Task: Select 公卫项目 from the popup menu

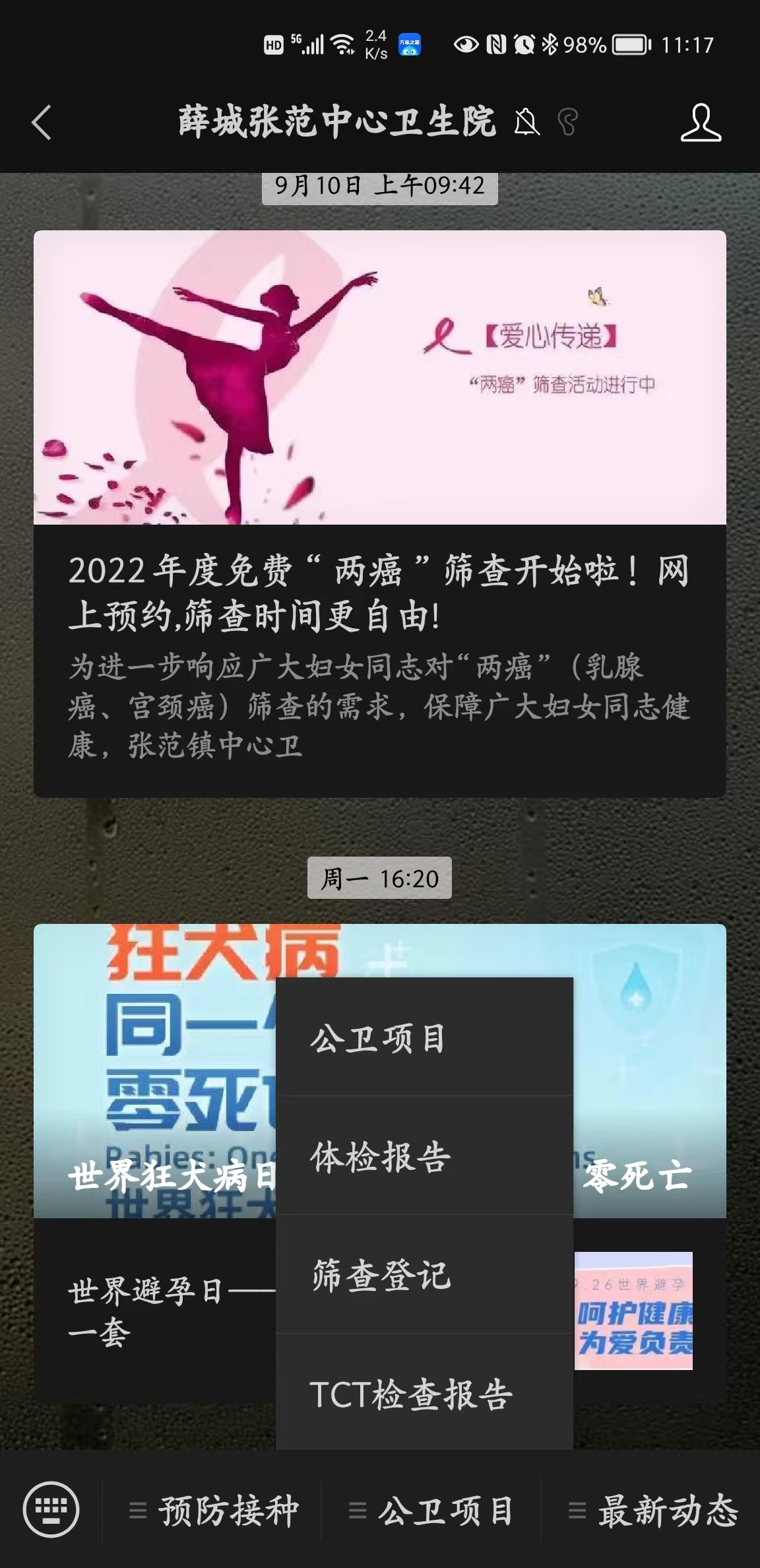Action: point(424,1038)
